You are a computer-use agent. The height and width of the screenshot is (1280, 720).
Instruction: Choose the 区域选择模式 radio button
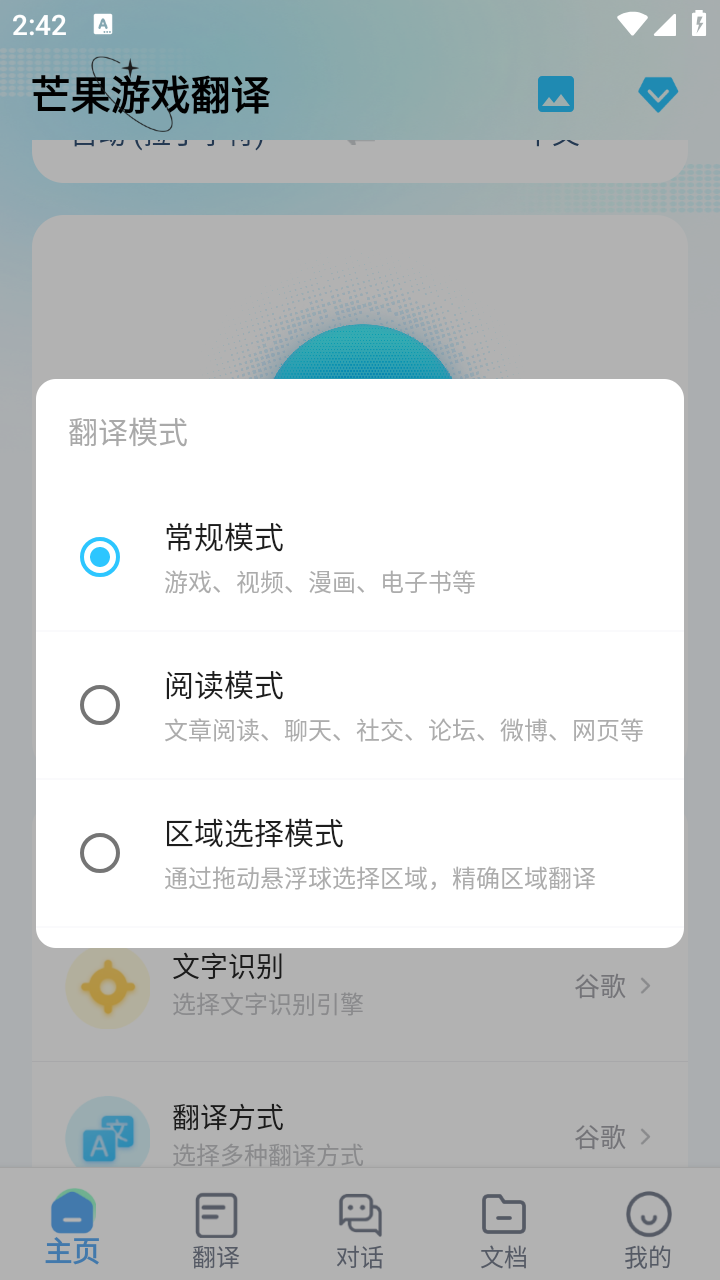[x=99, y=852]
